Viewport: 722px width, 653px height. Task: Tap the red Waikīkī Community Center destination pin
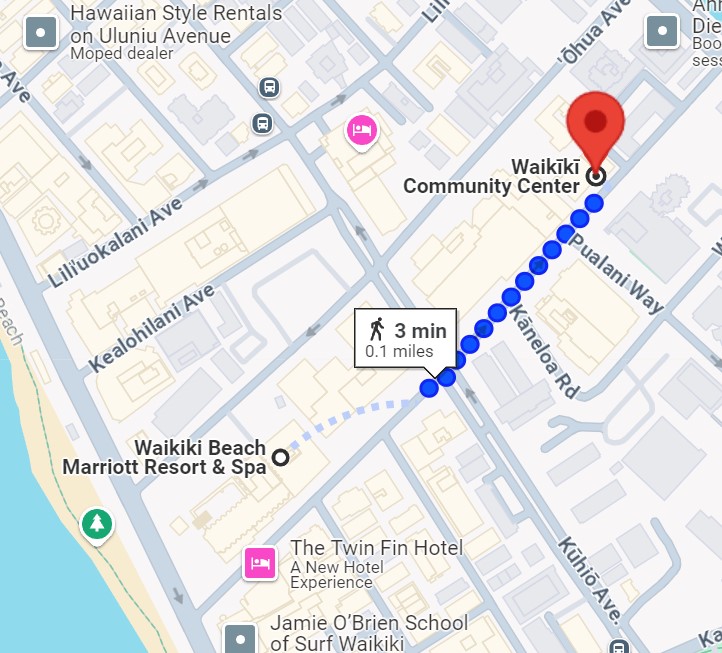(595, 125)
